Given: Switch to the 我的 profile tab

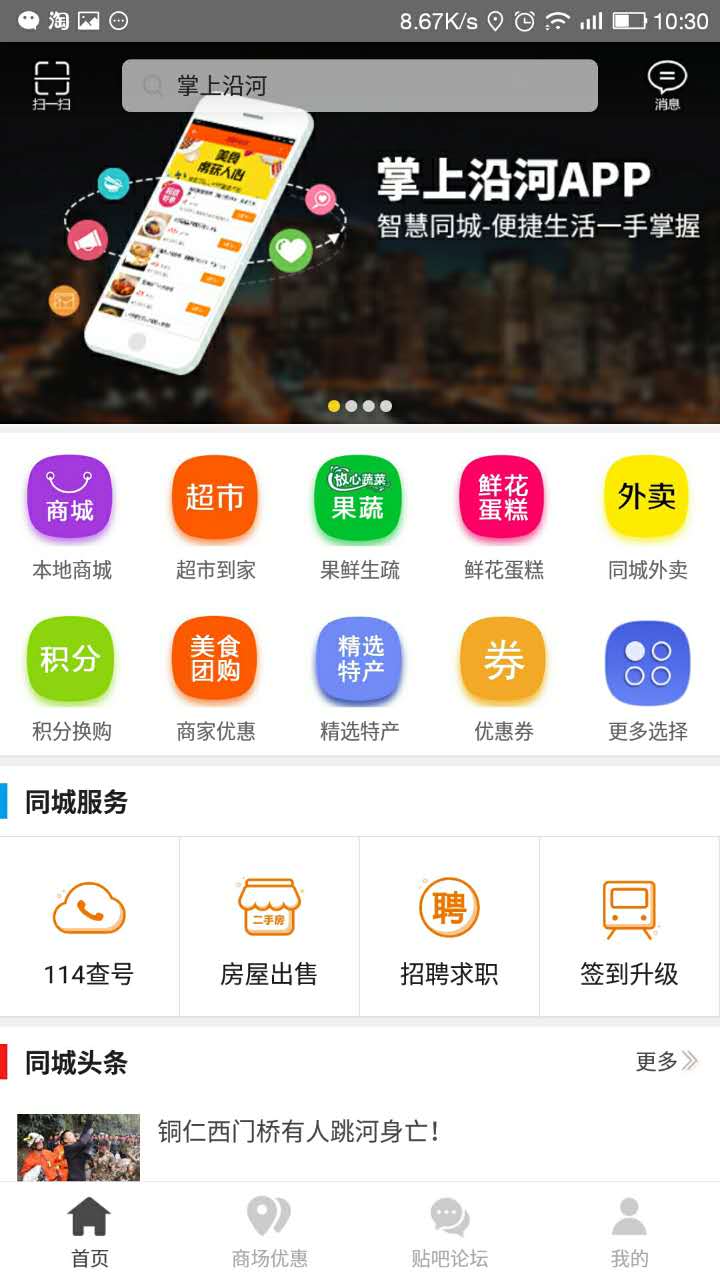Looking at the screenshot, I should coord(629,1226).
